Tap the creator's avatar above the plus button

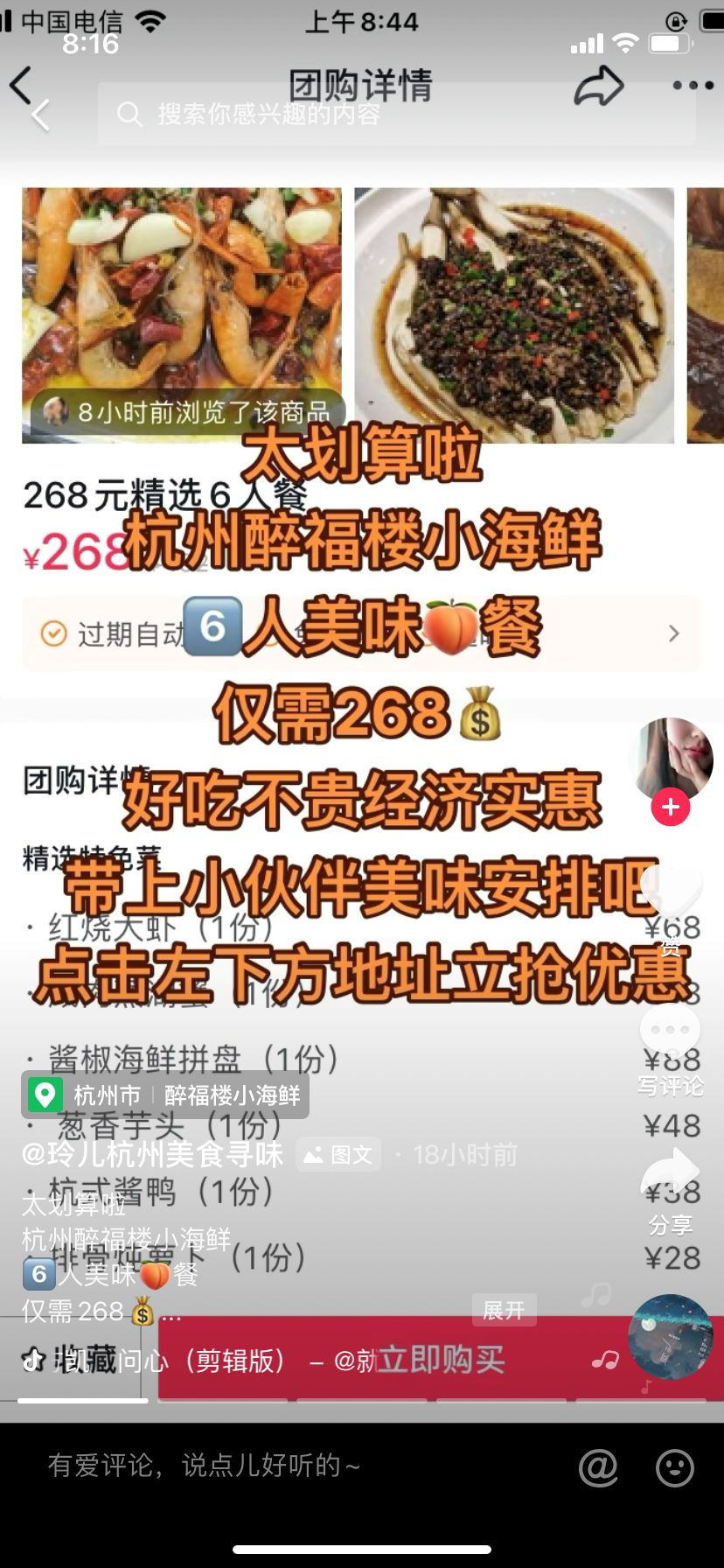[670, 759]
